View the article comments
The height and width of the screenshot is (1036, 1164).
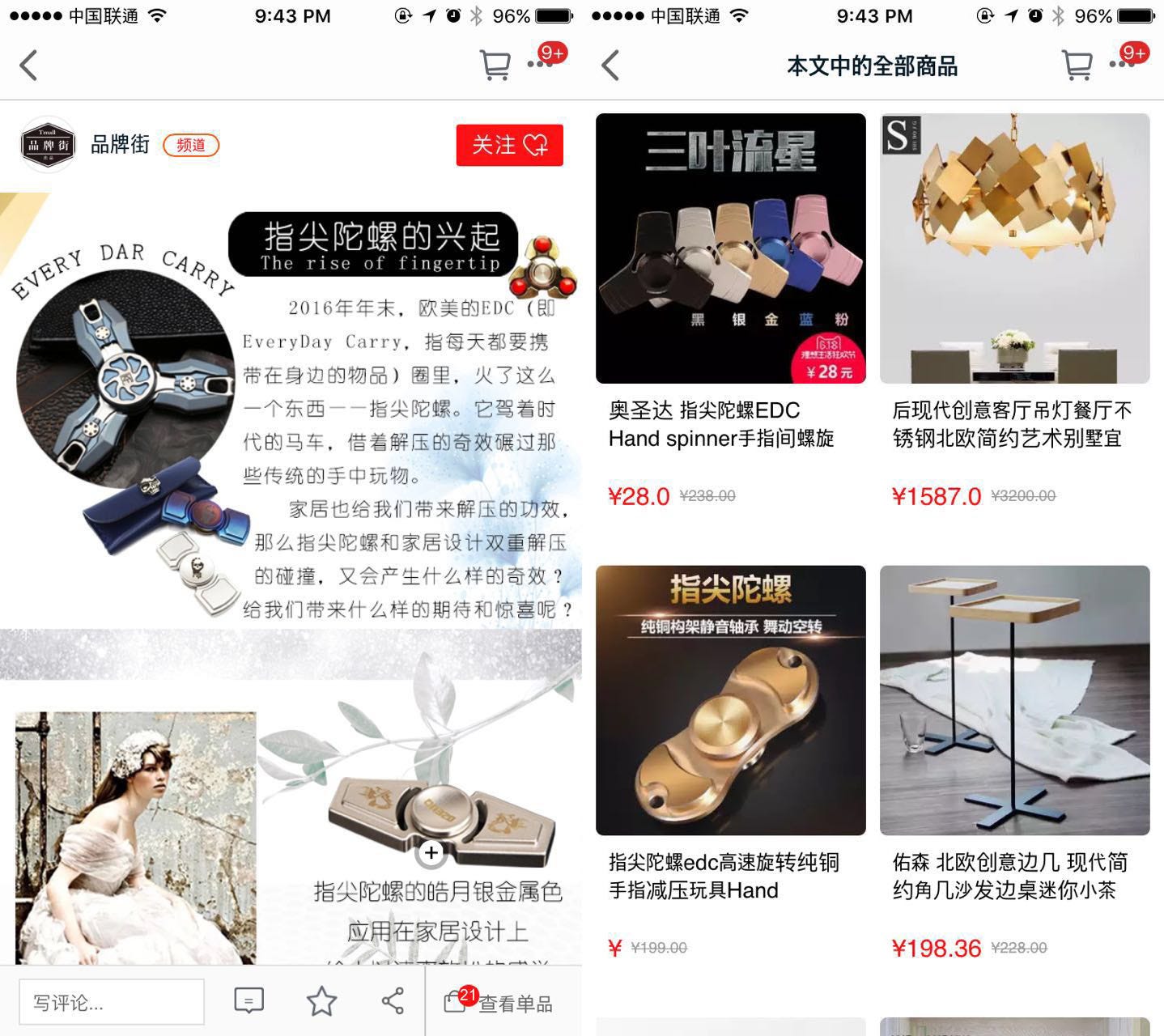(x=249, y=1001)
